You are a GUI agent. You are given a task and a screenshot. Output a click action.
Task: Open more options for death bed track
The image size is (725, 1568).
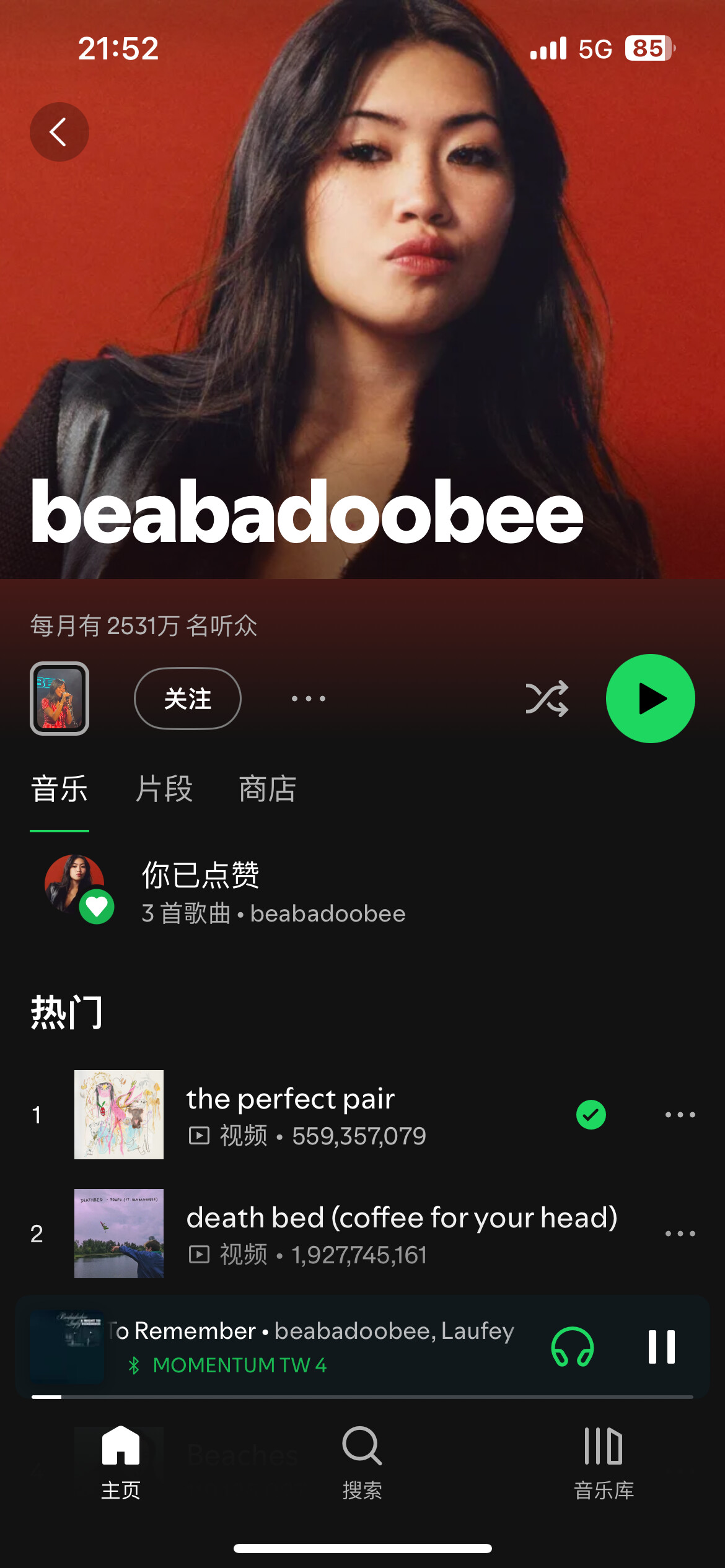(680, 1234)
